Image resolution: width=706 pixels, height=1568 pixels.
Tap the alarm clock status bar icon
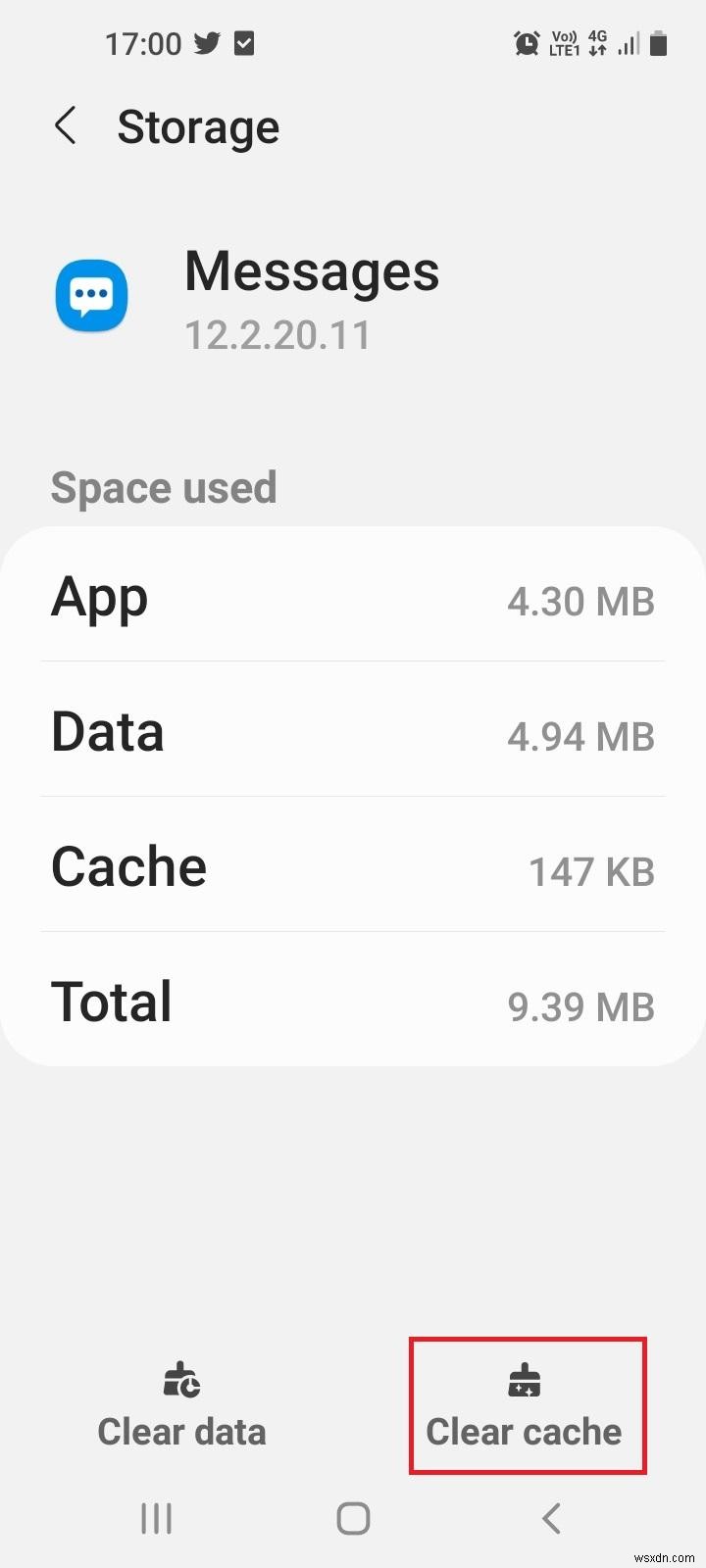pos(527,42)
